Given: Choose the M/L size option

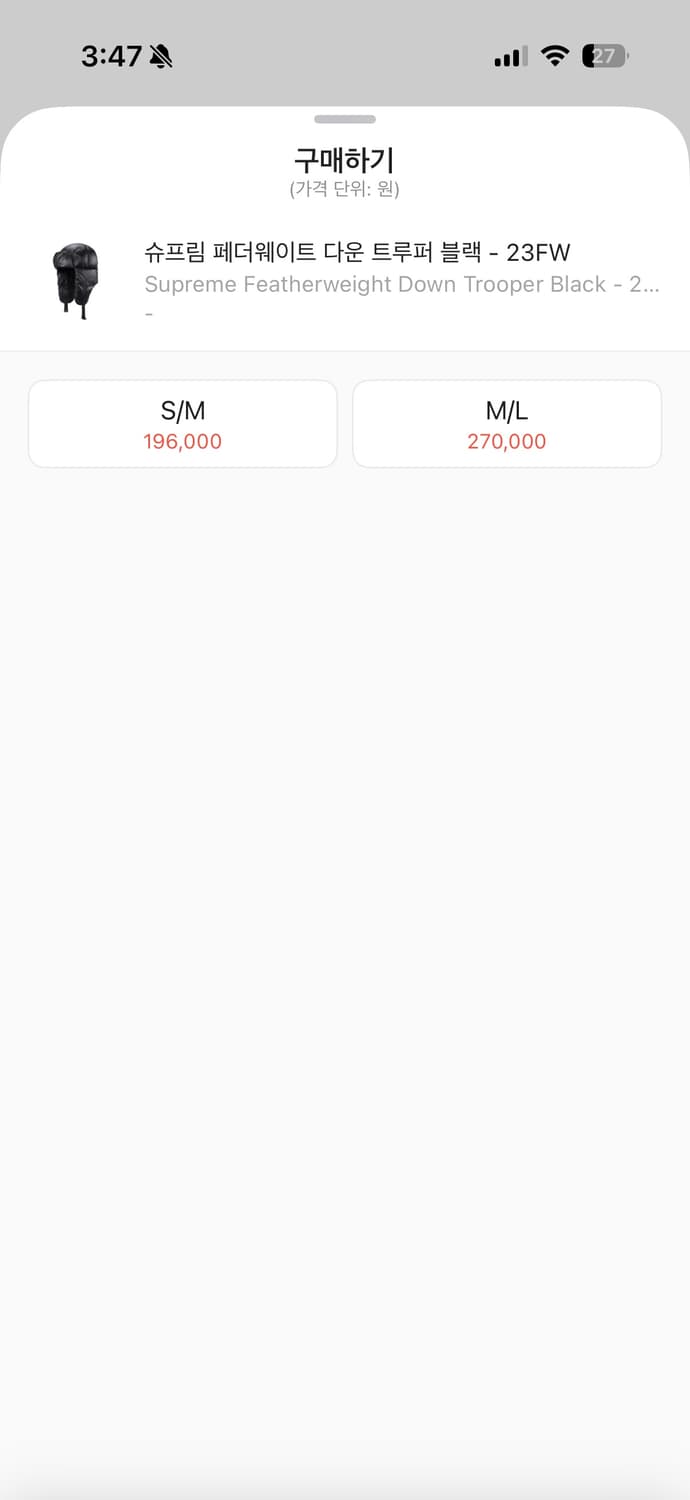Looking at the screenshot, I should click(x=507, y=424).
